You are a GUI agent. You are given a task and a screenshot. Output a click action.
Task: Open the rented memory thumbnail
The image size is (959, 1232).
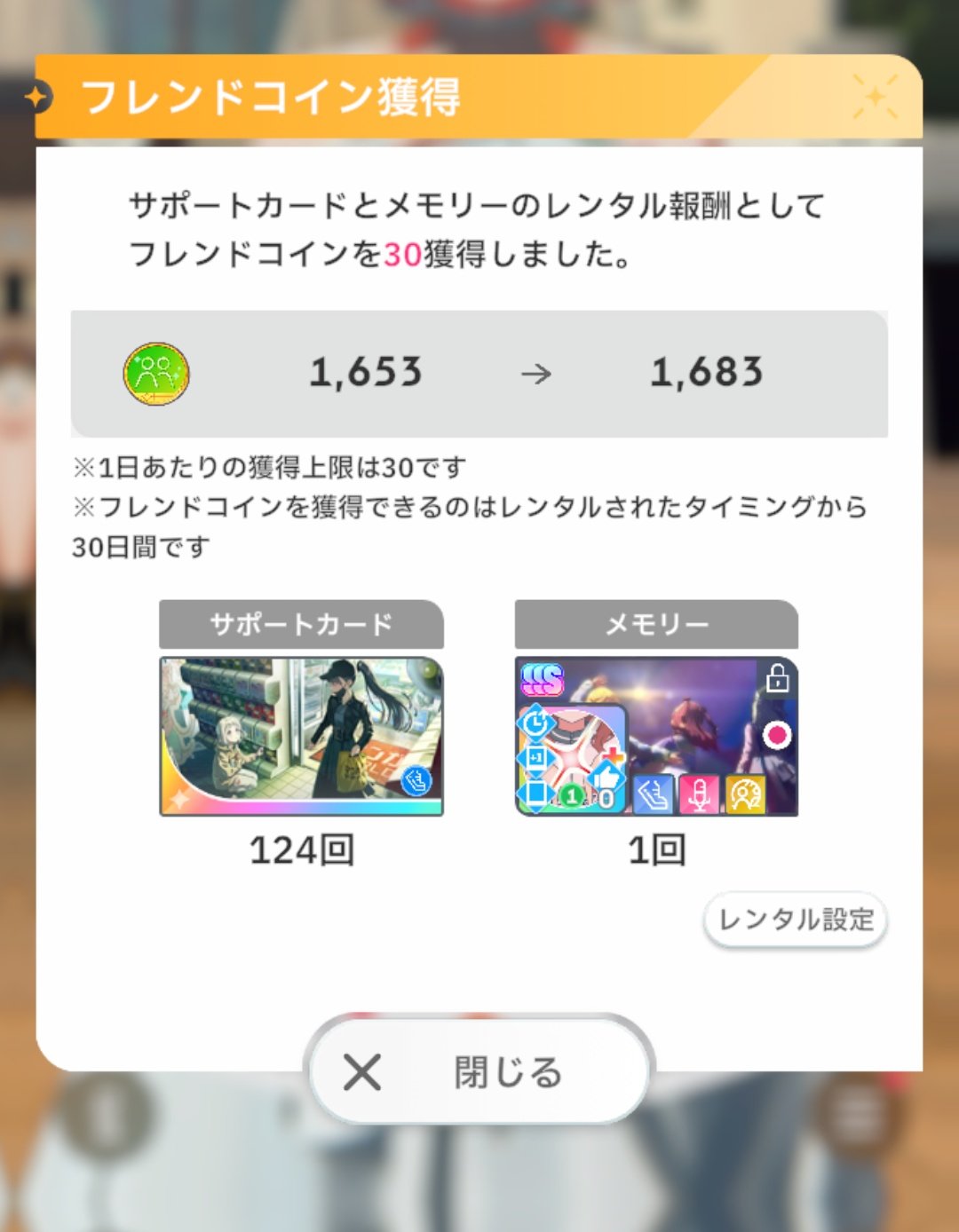coord(656,736)
